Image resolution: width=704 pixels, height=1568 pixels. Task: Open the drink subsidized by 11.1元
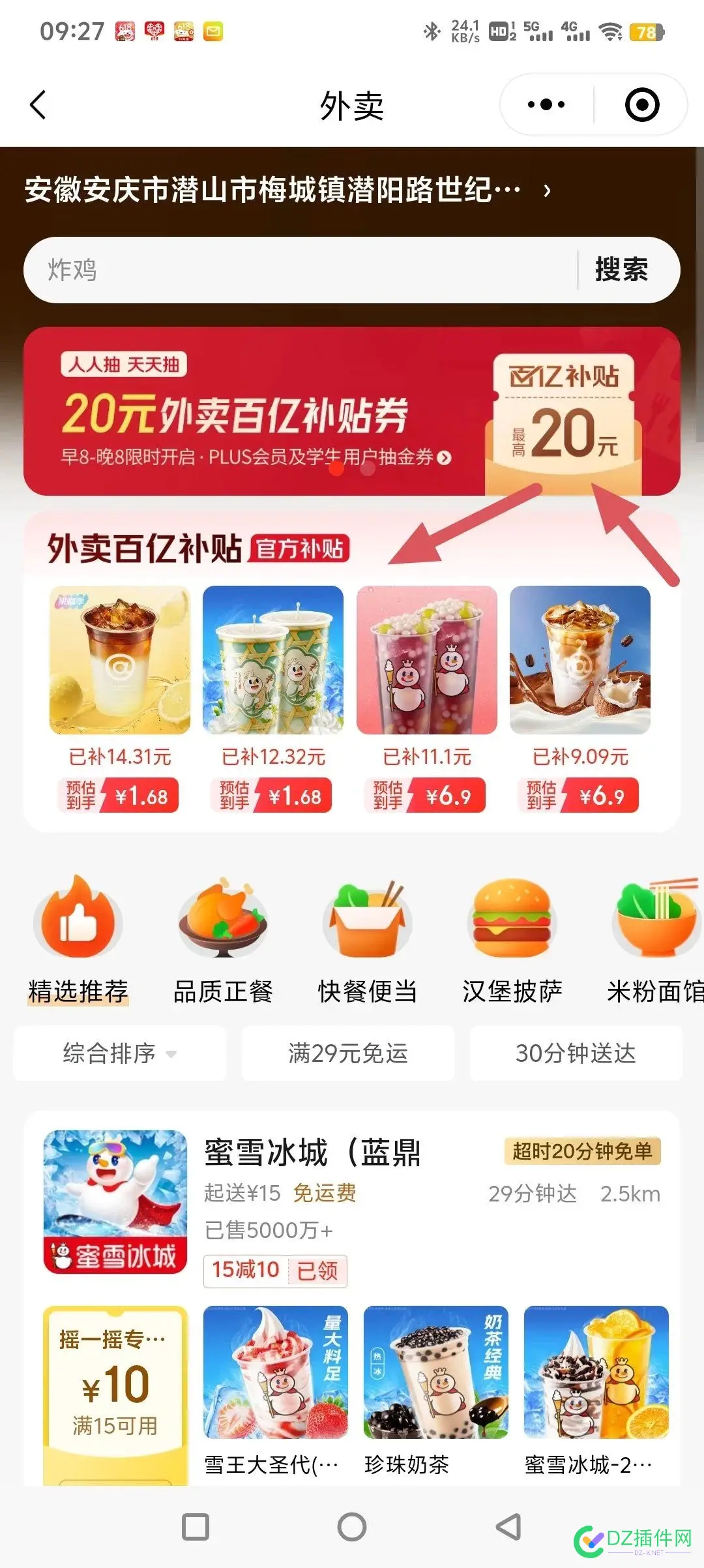pos(427,660)
